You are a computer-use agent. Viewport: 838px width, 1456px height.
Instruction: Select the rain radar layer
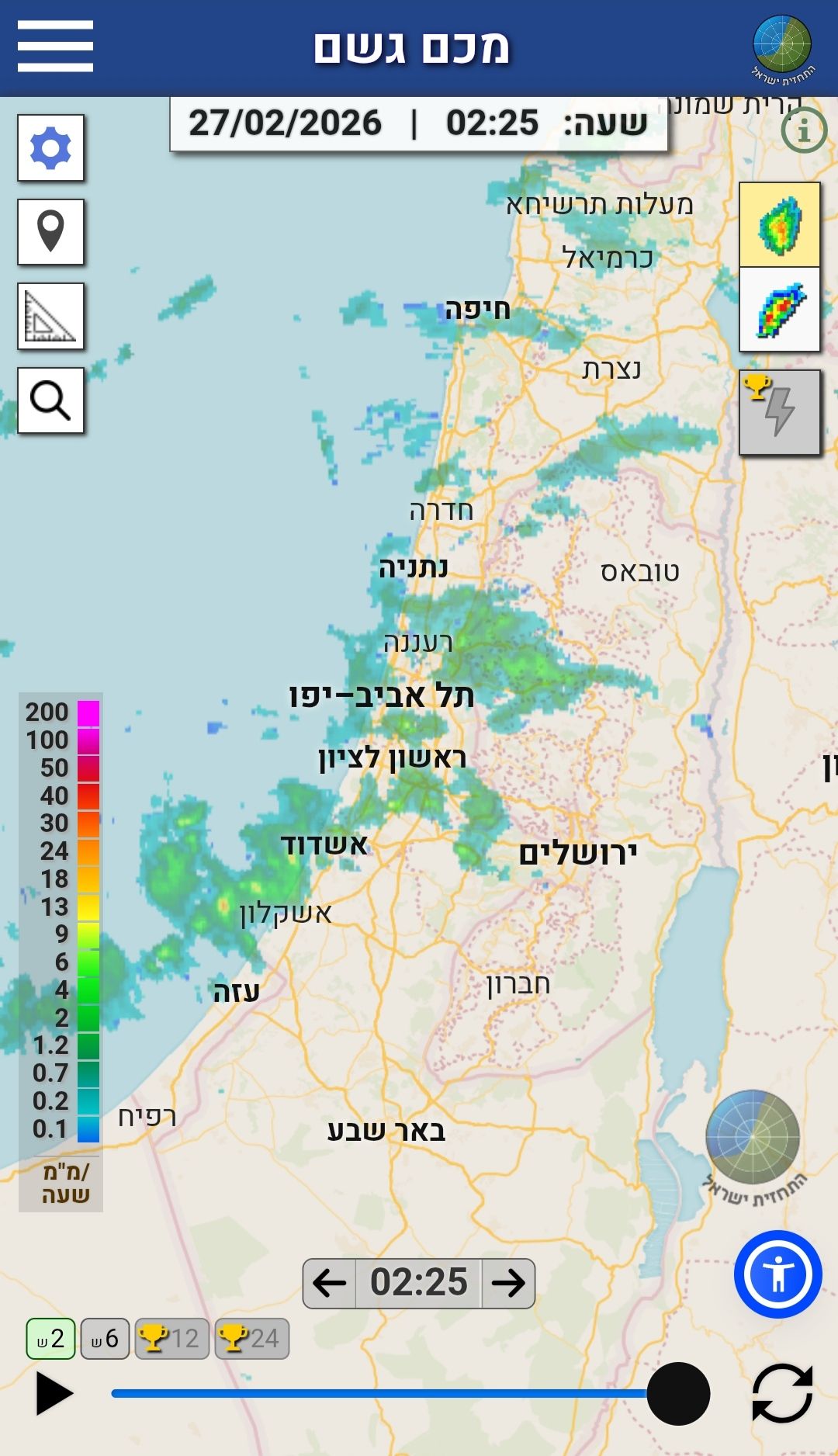pyautogui.click(x=780, y=225)
